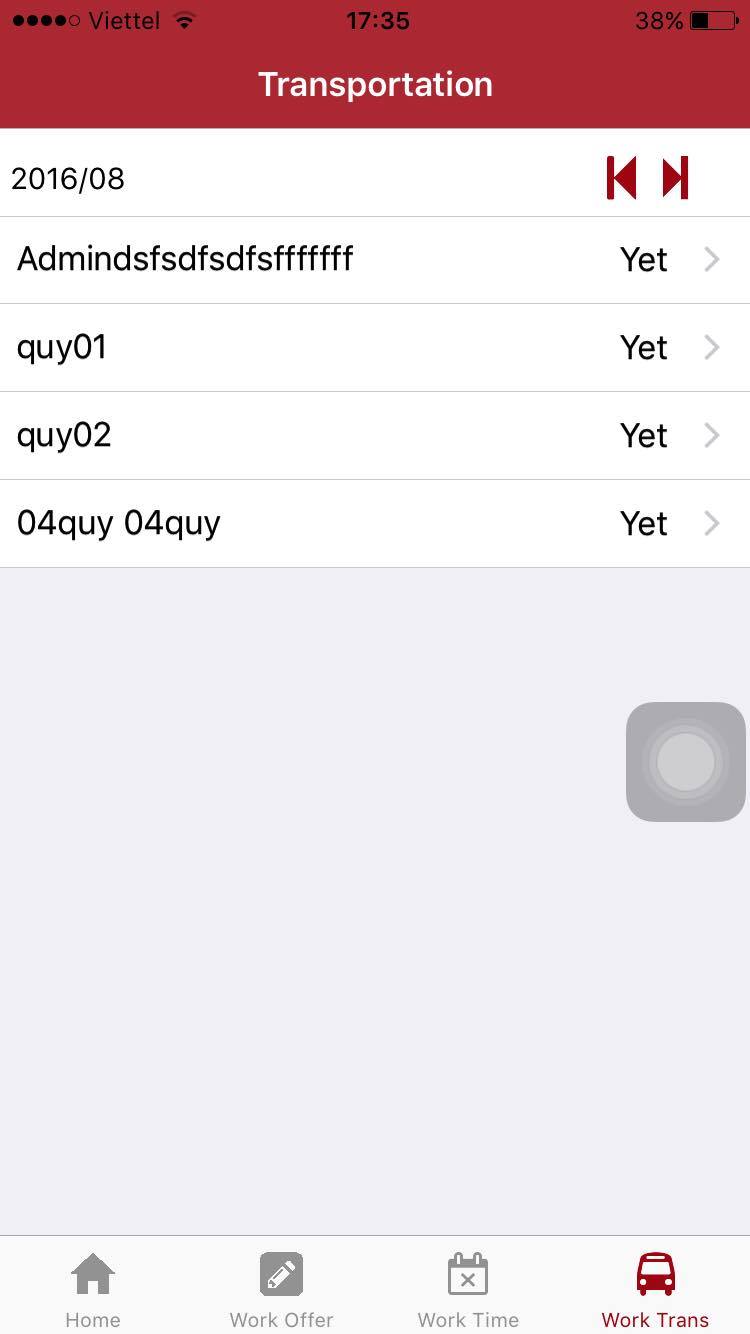Go to the previous month

pyautogui.click(x=621, y=178)
